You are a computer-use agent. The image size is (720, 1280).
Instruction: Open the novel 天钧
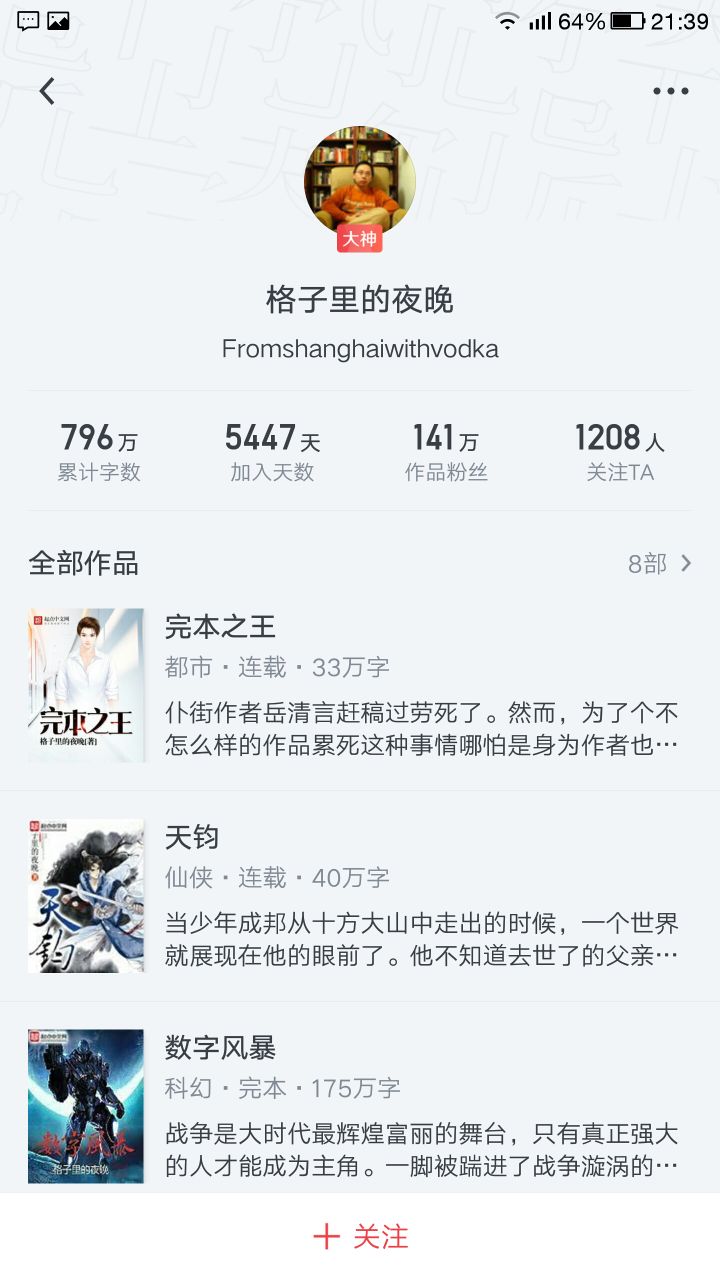coord(360,896)
